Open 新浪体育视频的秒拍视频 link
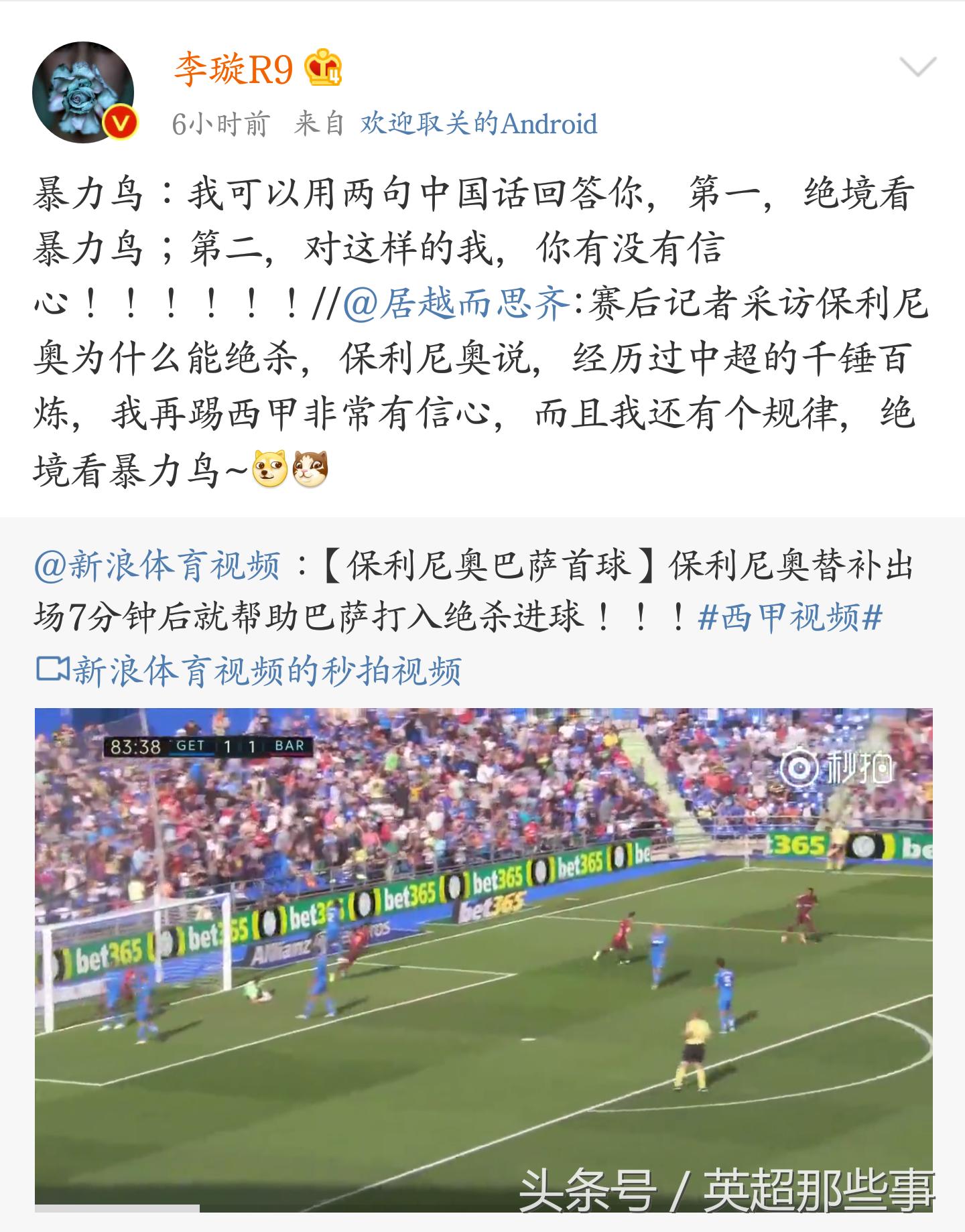 click(249, 670)
